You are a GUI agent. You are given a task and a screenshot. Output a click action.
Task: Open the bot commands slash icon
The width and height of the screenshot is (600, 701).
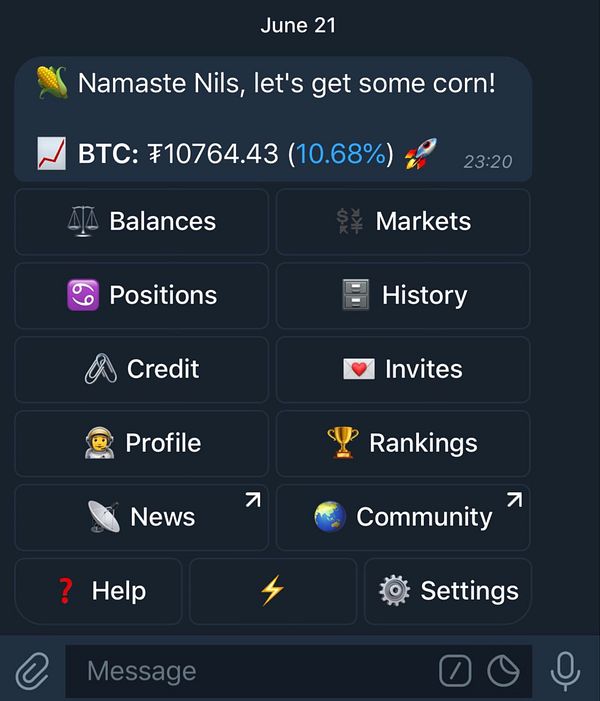pyautogui.click(x=455, y=672)
